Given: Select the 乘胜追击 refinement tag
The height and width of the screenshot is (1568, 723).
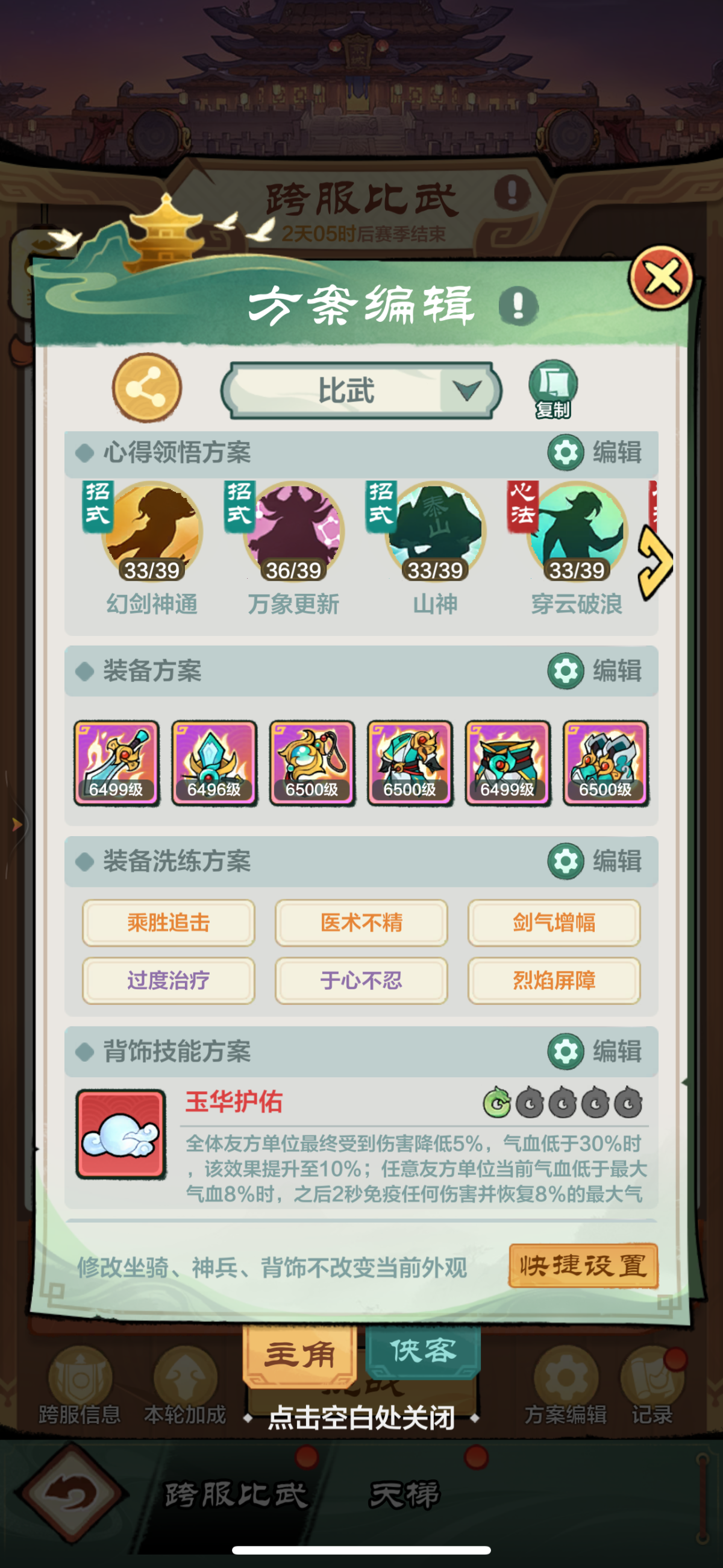Looking at the screenshot, I should (x=169, y=923).
